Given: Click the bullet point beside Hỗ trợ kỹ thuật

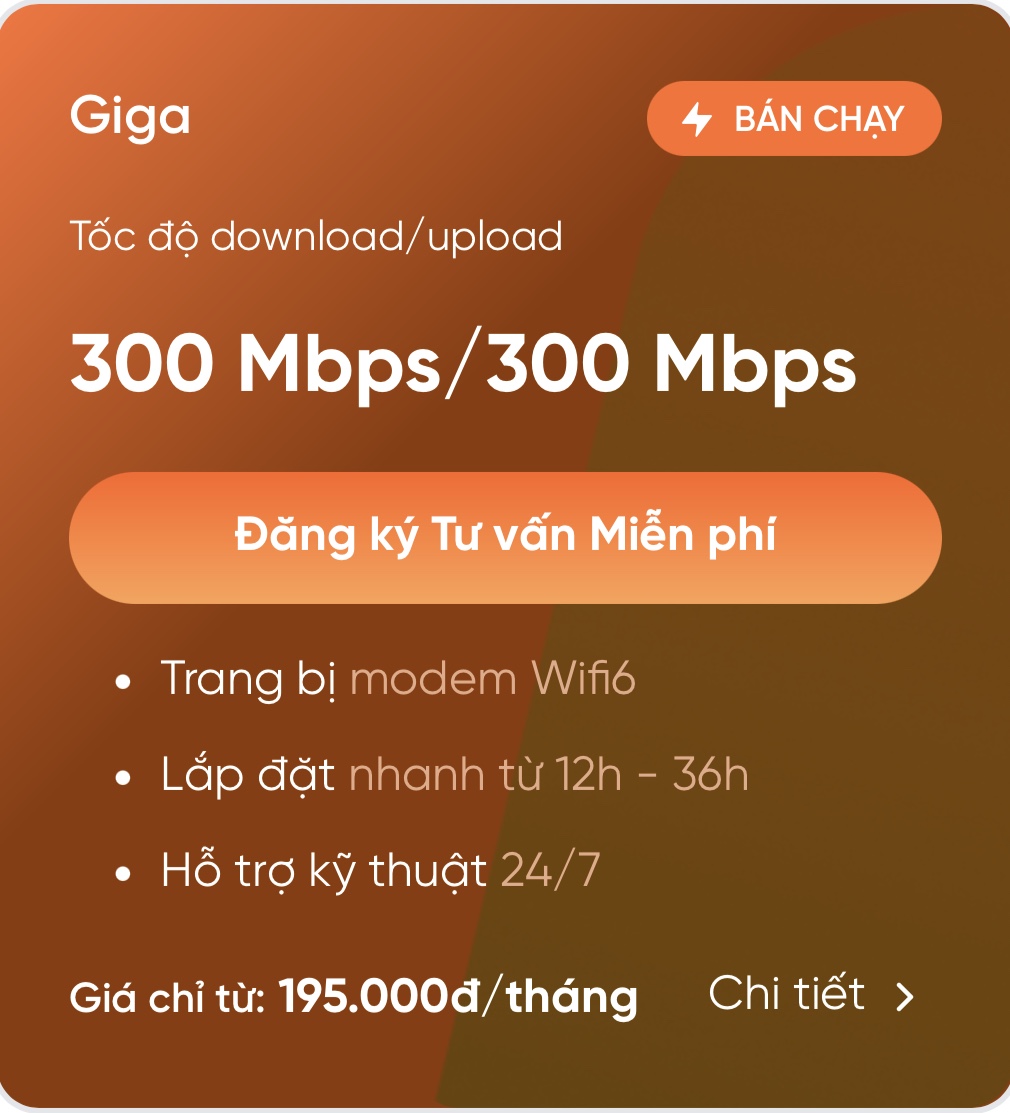Looking at the screenshot, I should click(124, 869).
